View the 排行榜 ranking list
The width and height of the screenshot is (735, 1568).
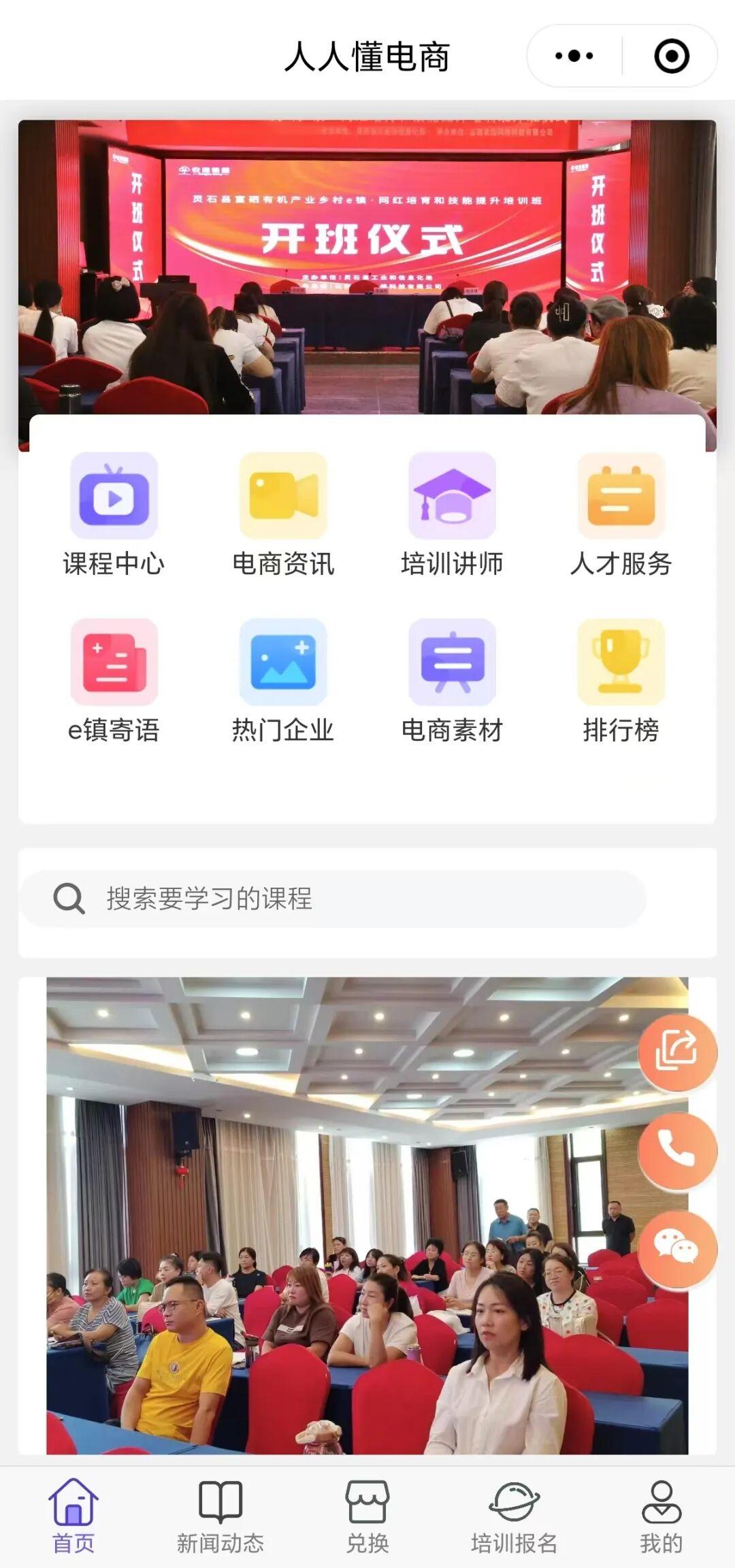621,682
